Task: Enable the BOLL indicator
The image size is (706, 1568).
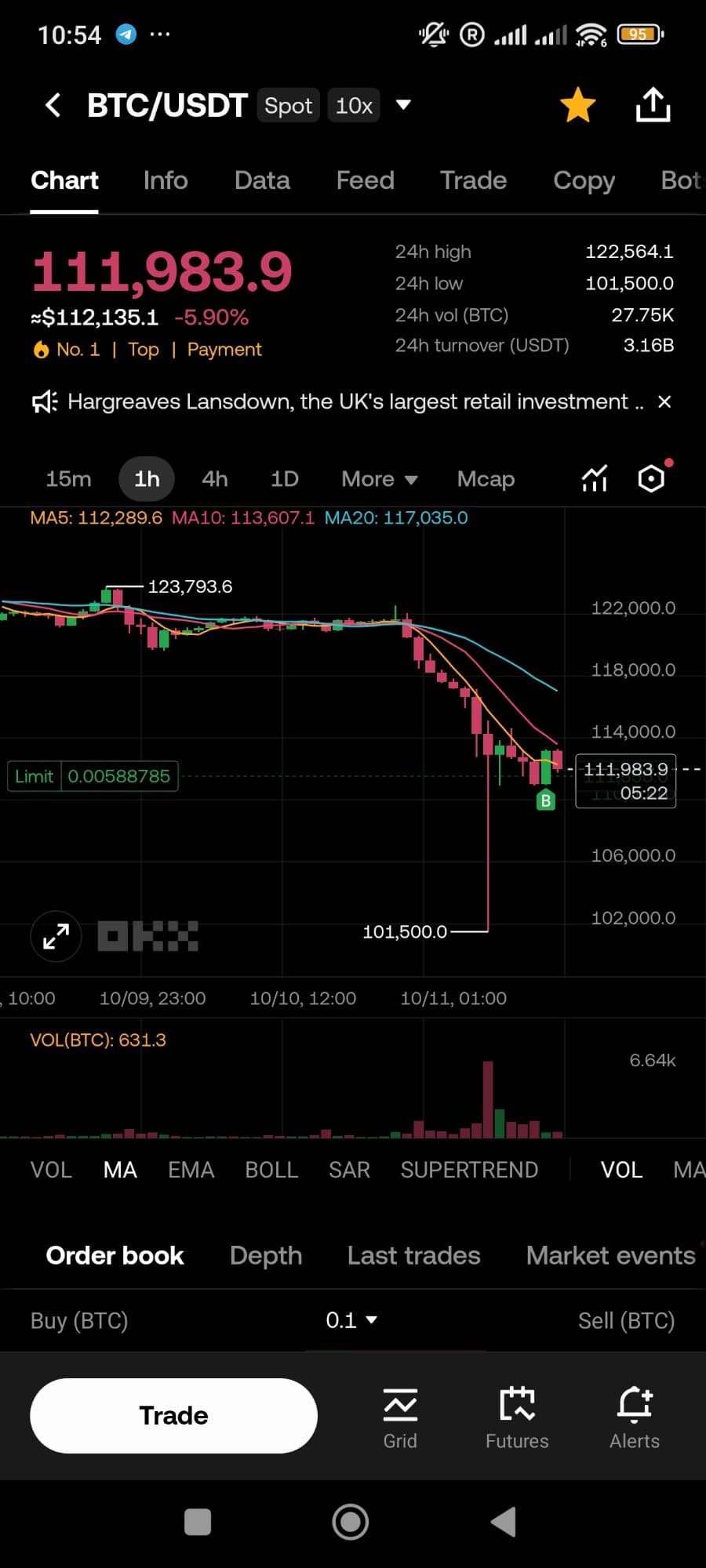Action: (271, 1170)
